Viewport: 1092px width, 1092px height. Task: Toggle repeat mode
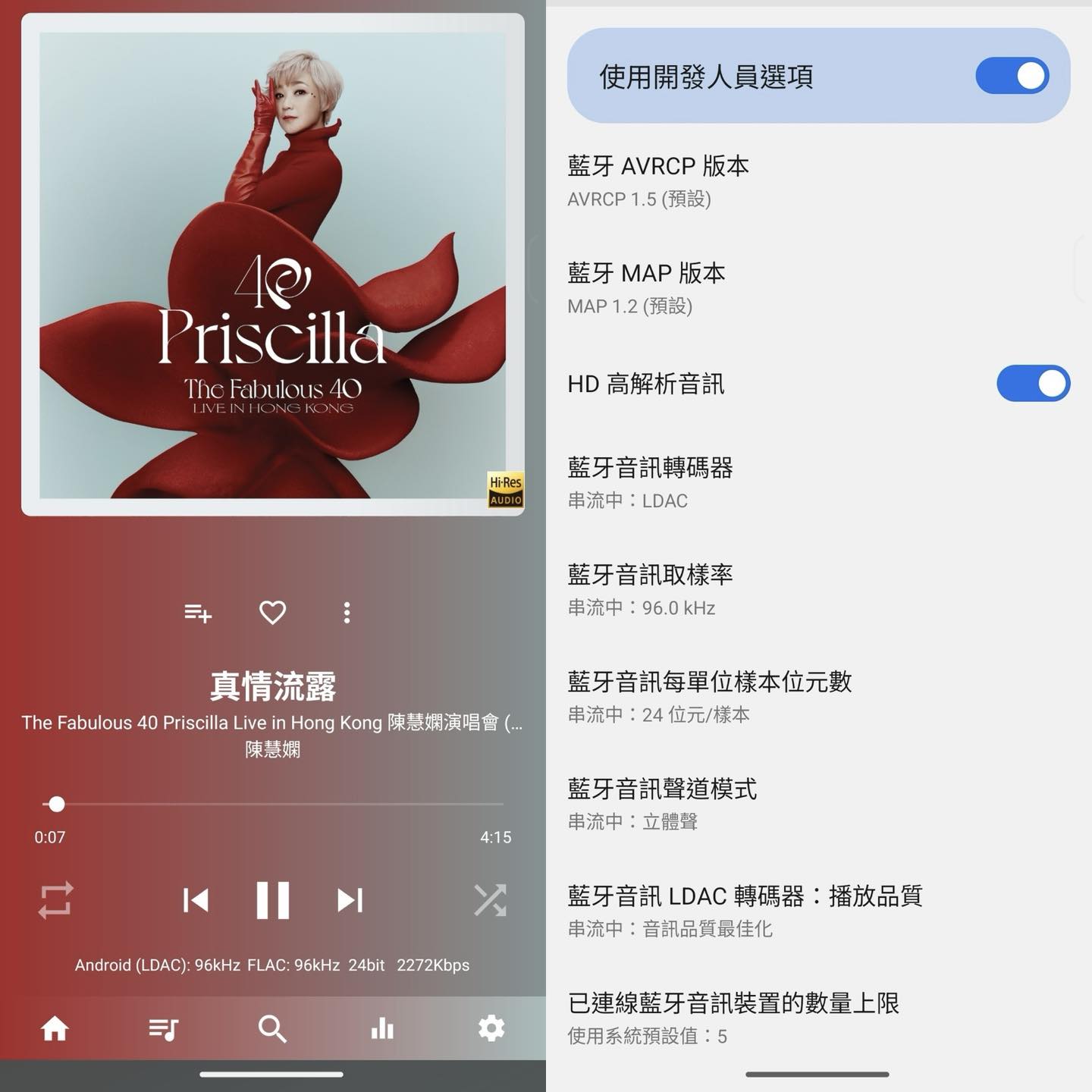tap(55, 900)
